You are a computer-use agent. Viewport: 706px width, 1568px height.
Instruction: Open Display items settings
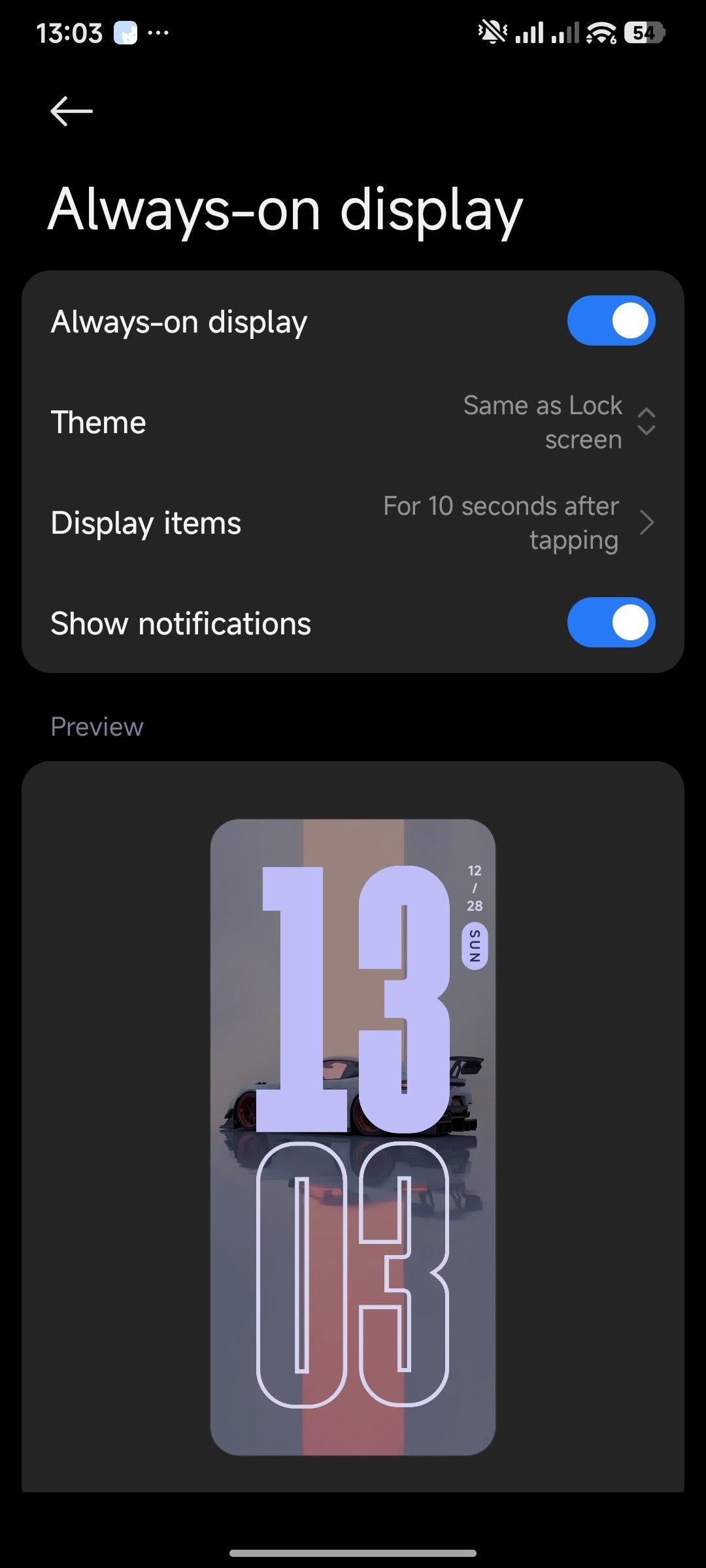coord(353,523)
